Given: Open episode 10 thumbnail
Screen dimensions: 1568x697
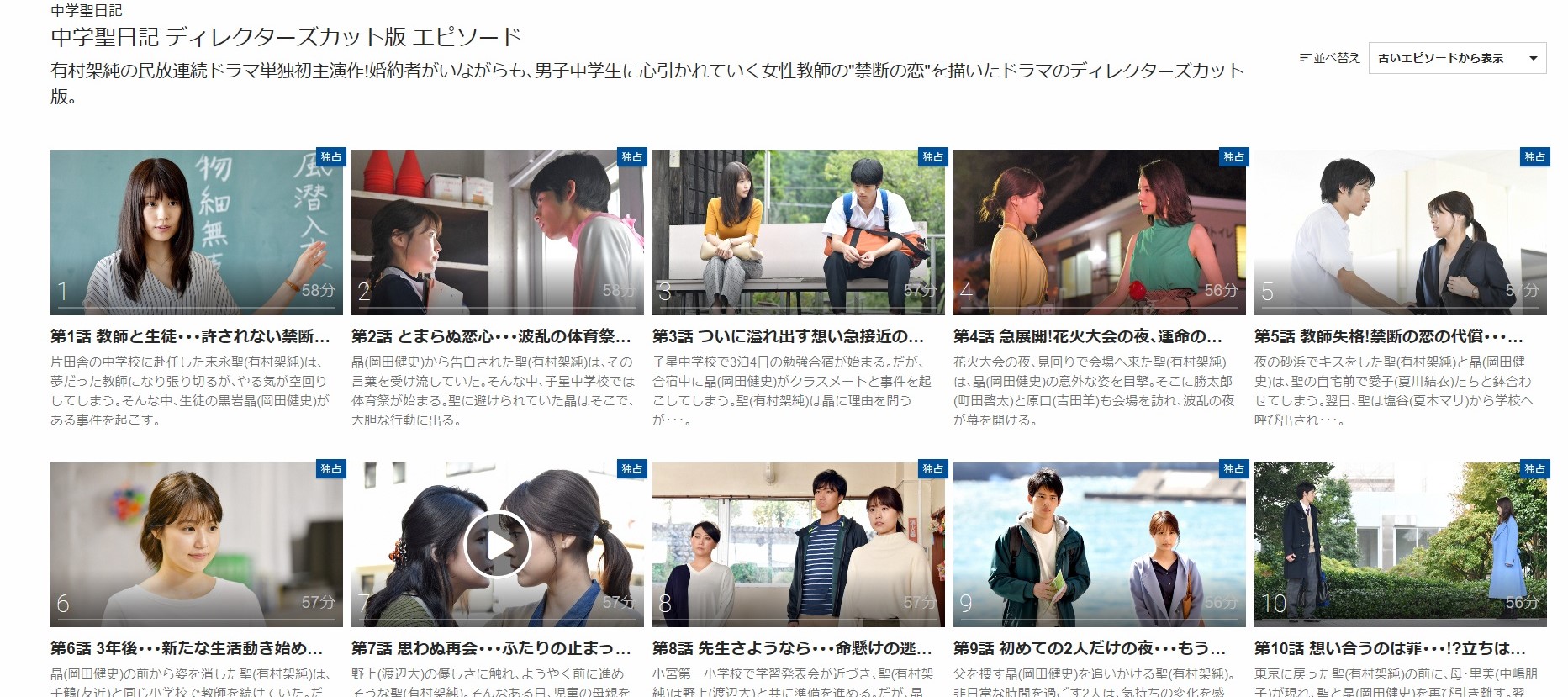Looking at the screenshot, I should [1400, 544].
